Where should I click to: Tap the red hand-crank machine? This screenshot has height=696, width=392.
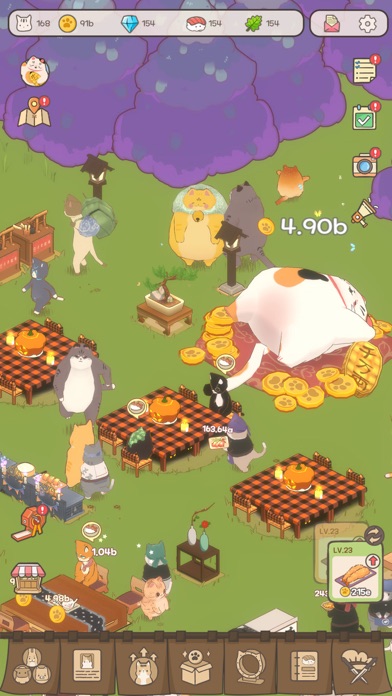29,522
